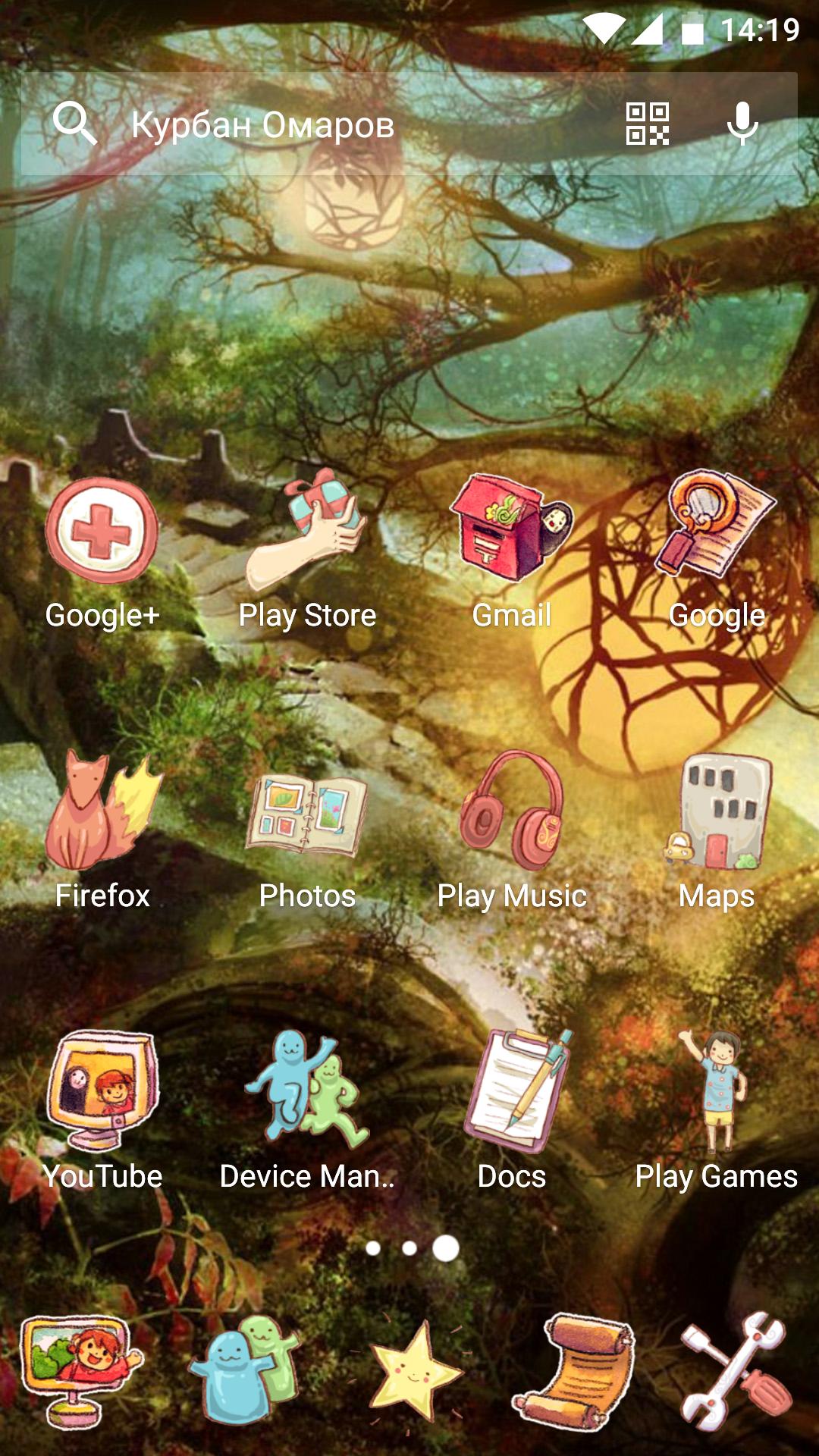The height and width of the screenshot is (1456, 819).
Task: Launch YouTube
Action: pos(102,1092)
